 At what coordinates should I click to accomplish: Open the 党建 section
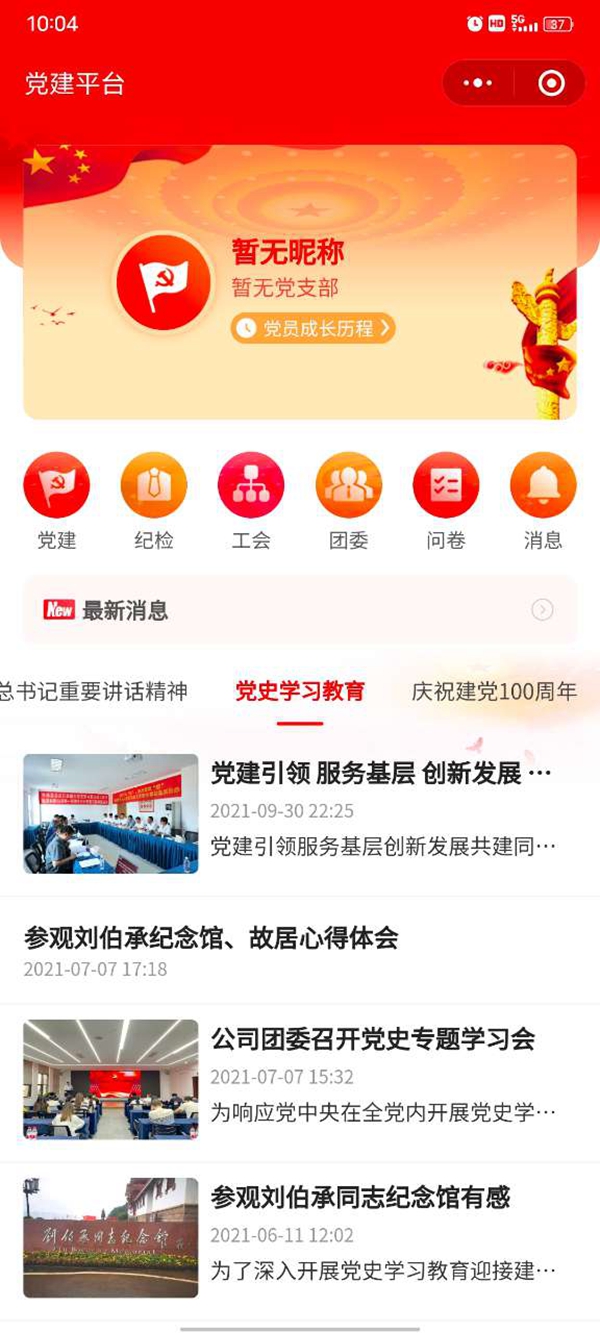tap(56, 487)
